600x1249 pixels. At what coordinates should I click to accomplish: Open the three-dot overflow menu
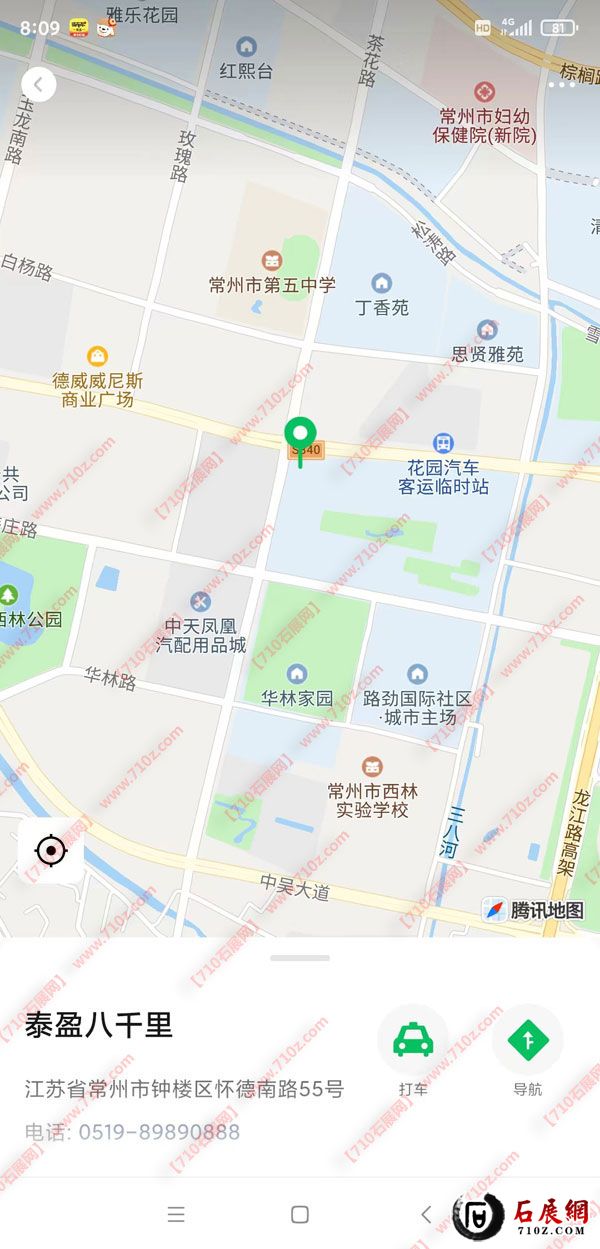coord(562,84)
